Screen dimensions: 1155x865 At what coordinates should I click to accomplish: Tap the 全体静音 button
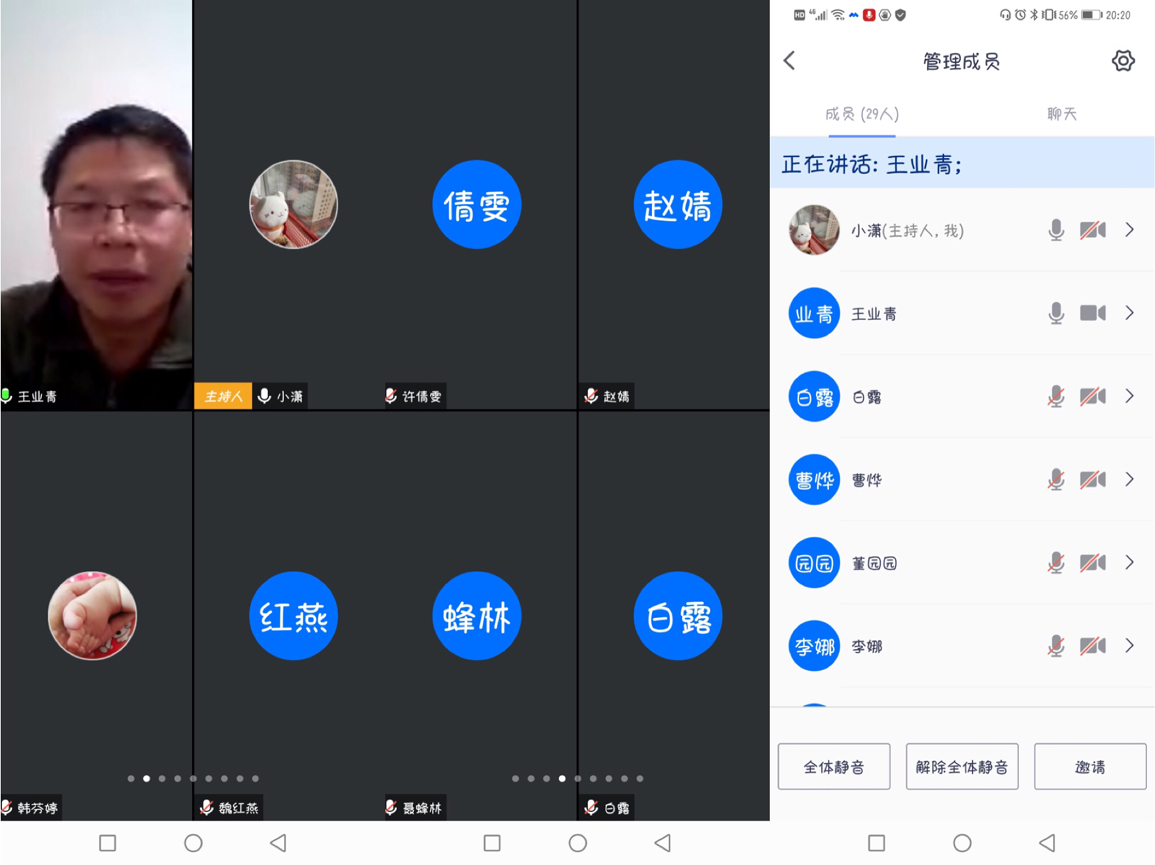(834, 767)
